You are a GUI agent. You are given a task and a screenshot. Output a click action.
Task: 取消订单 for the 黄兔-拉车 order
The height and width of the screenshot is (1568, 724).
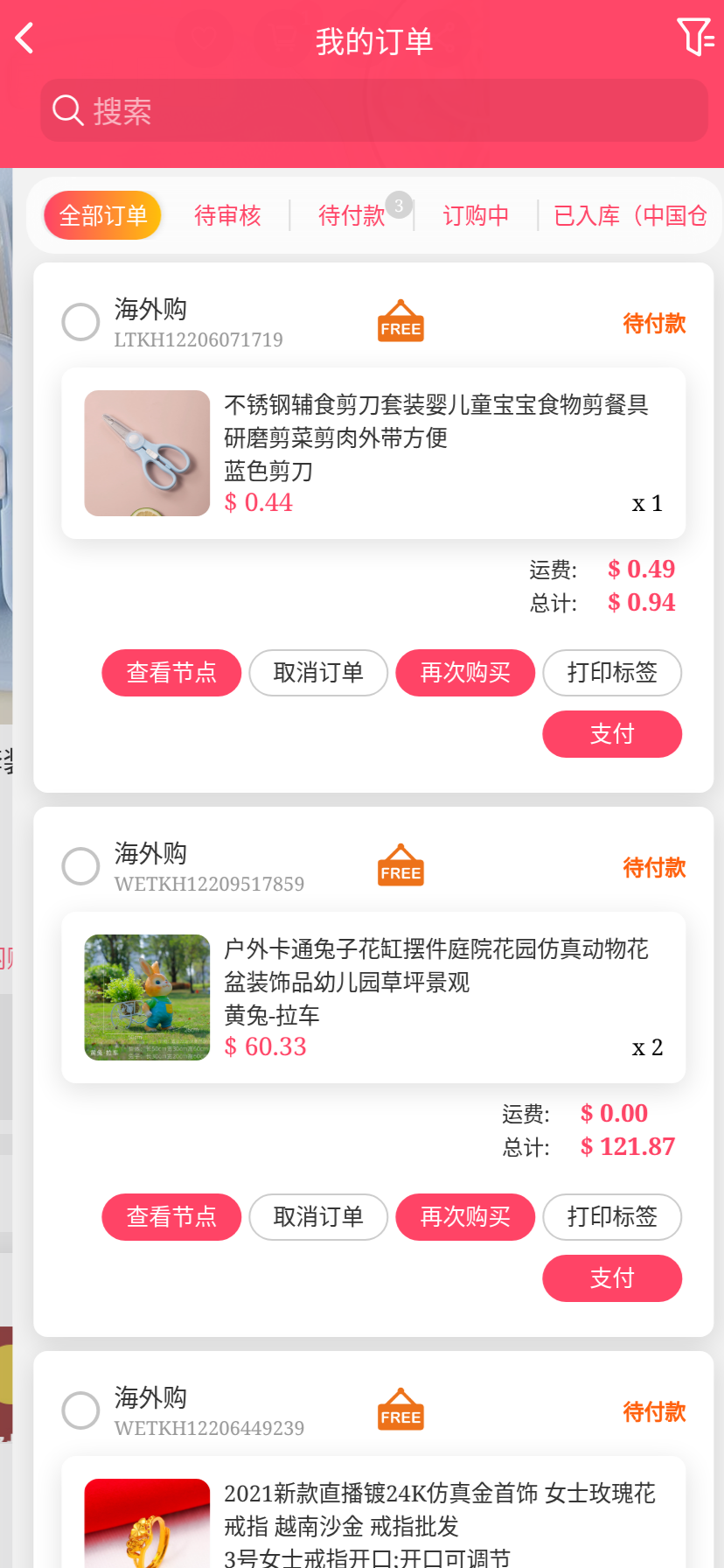click(x=318, y=1217)
